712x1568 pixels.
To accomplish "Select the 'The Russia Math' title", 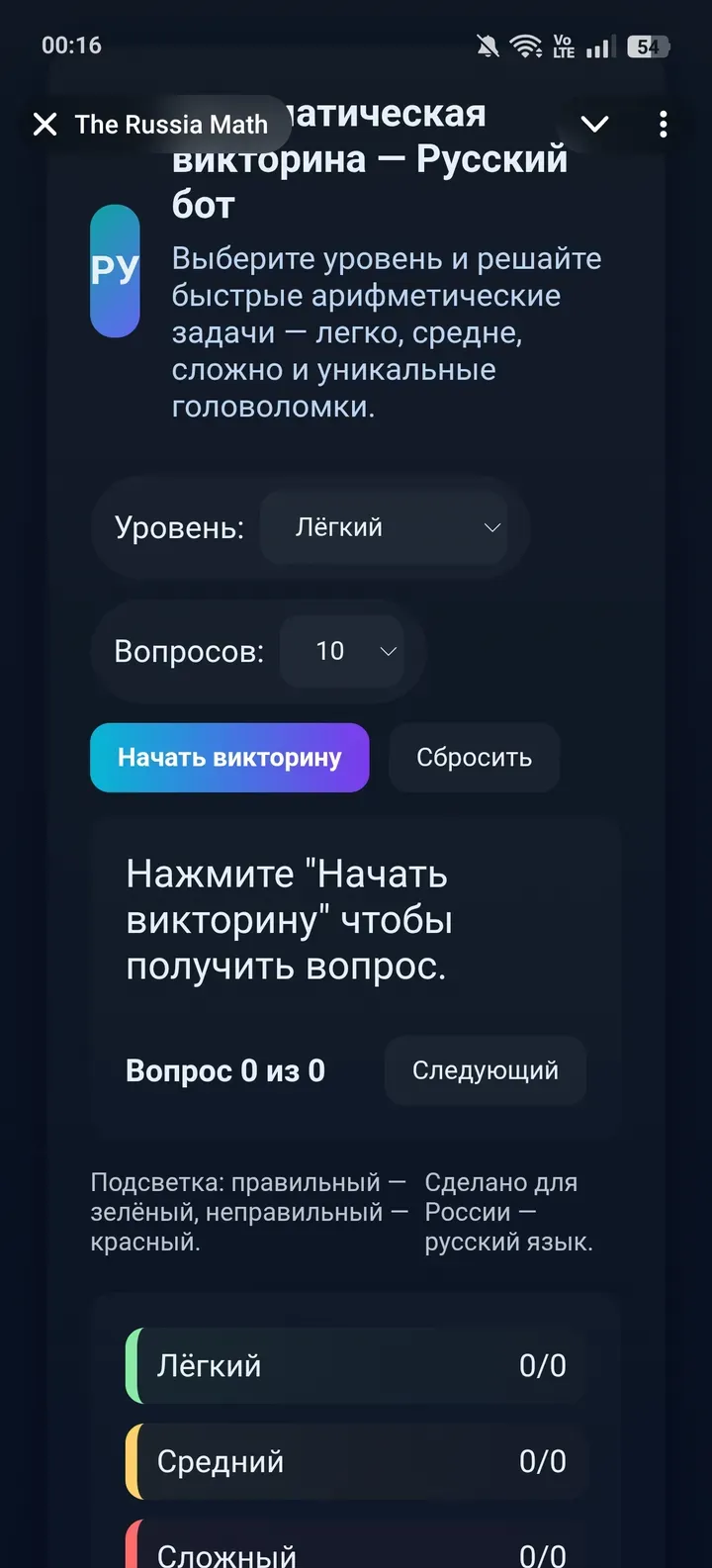I will click(x=173, y=124).
